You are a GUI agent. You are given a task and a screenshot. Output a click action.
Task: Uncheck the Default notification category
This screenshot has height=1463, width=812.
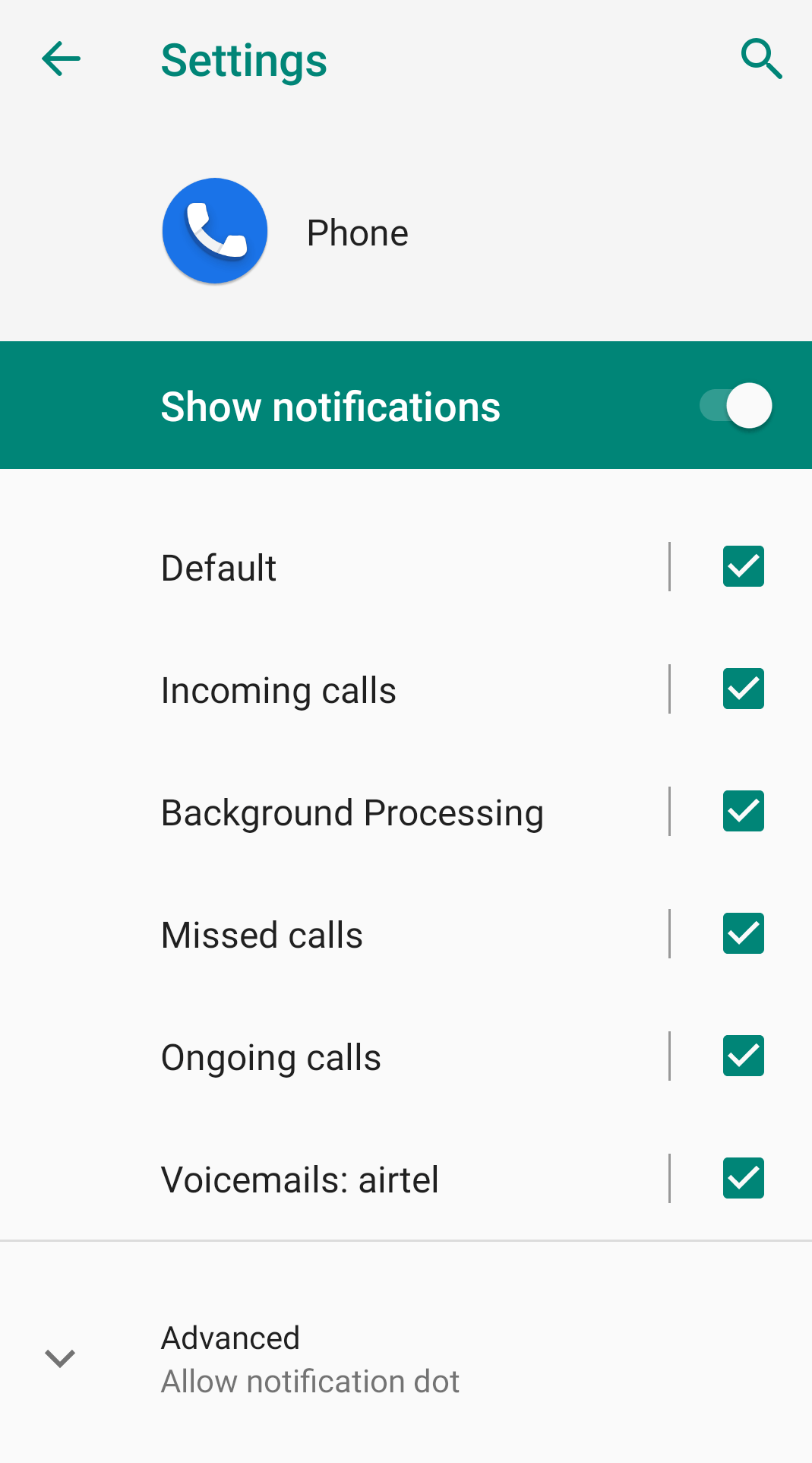tap(743, 566)
